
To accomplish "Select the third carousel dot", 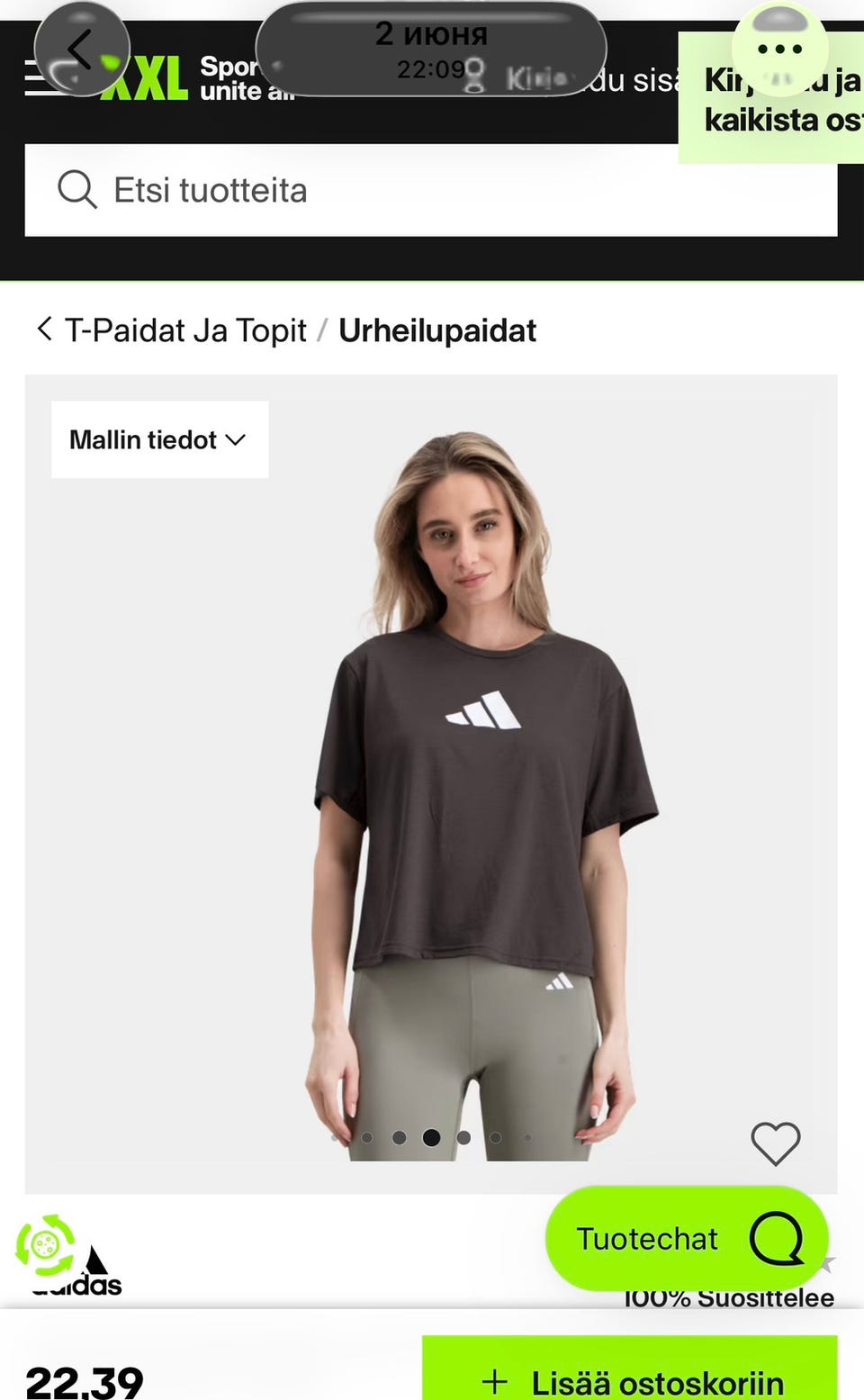I will pos(432,1138).
